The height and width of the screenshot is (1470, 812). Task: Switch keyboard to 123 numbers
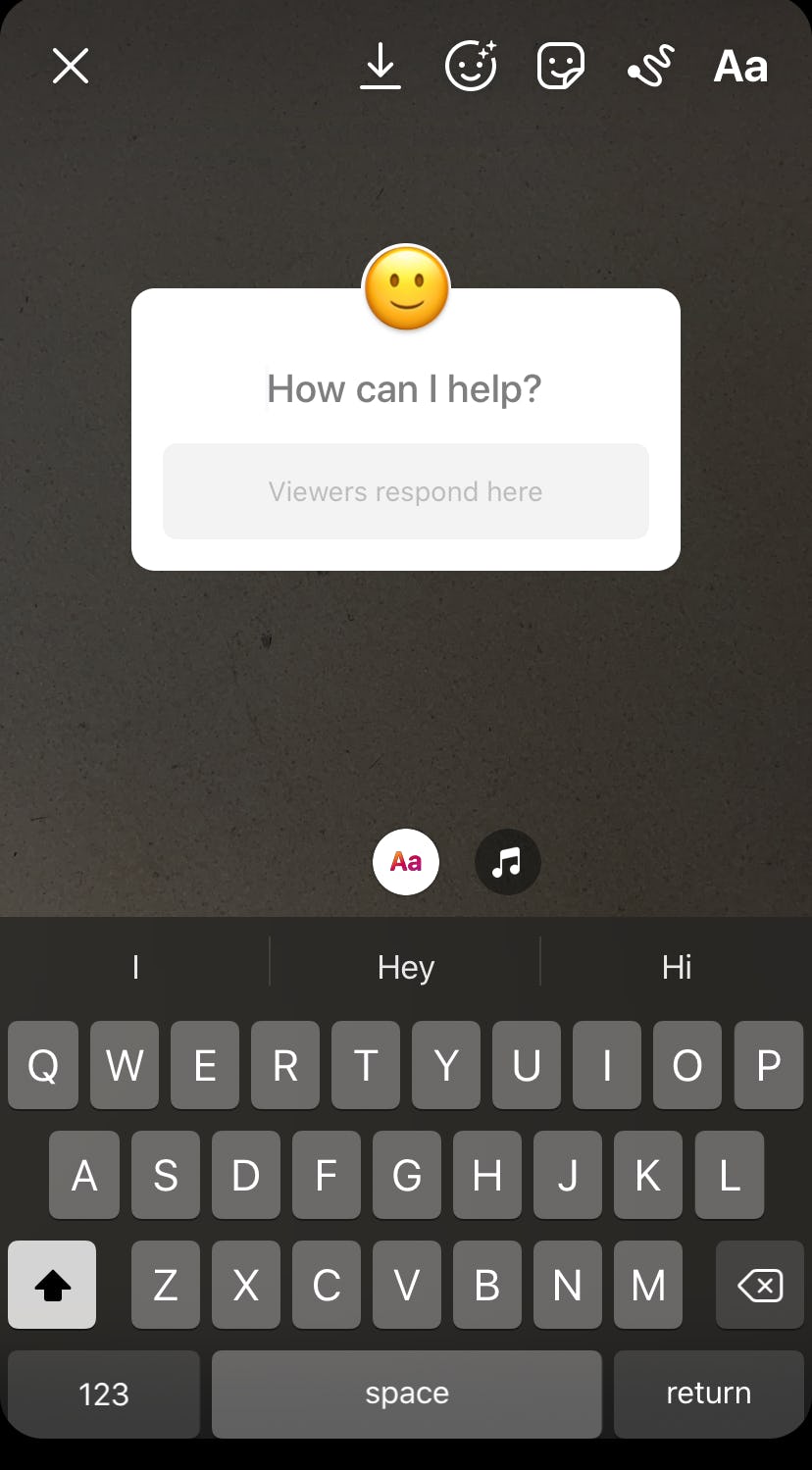click(104, 1394)
